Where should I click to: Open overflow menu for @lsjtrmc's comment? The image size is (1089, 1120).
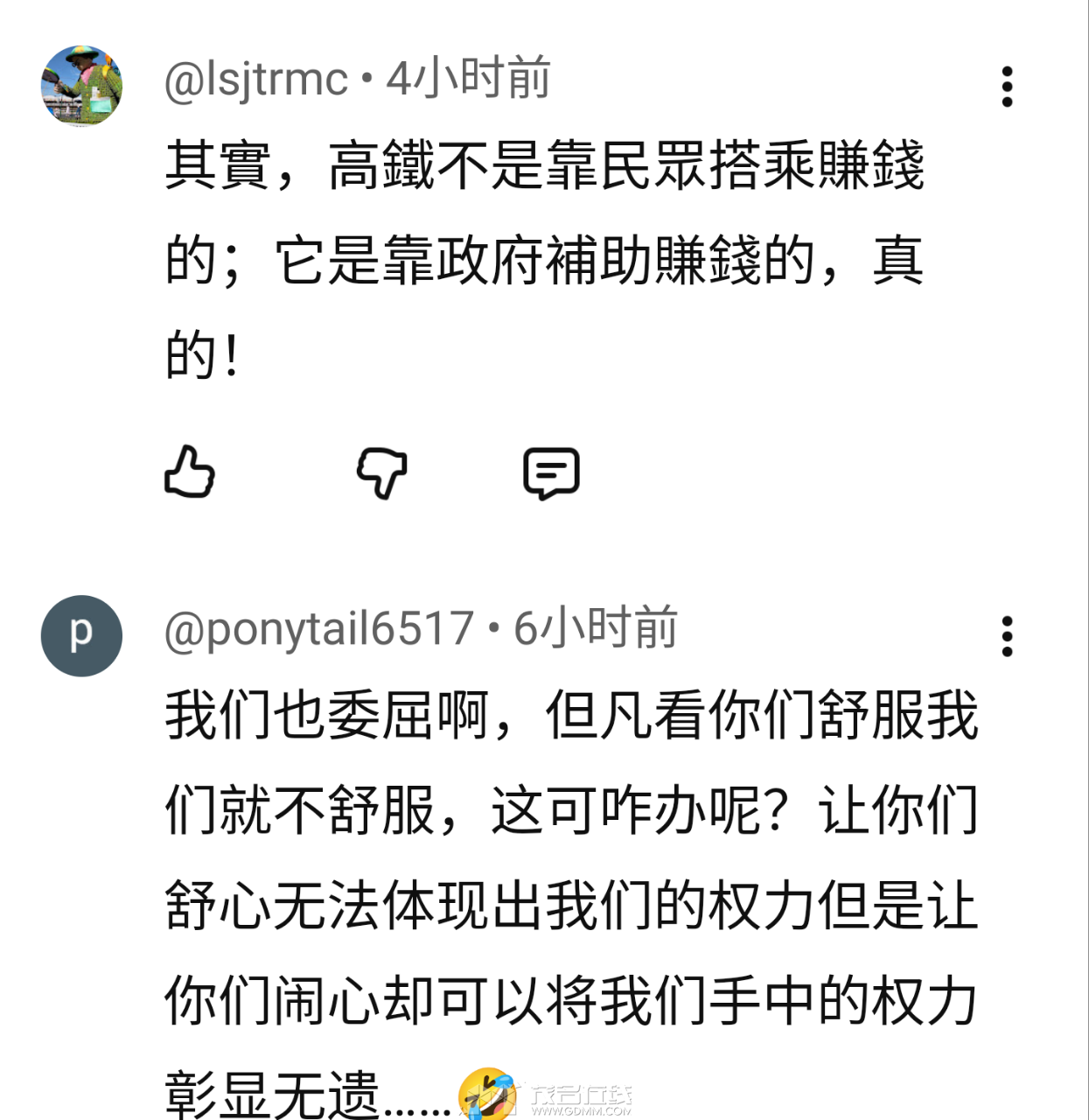click(1007, 87)
